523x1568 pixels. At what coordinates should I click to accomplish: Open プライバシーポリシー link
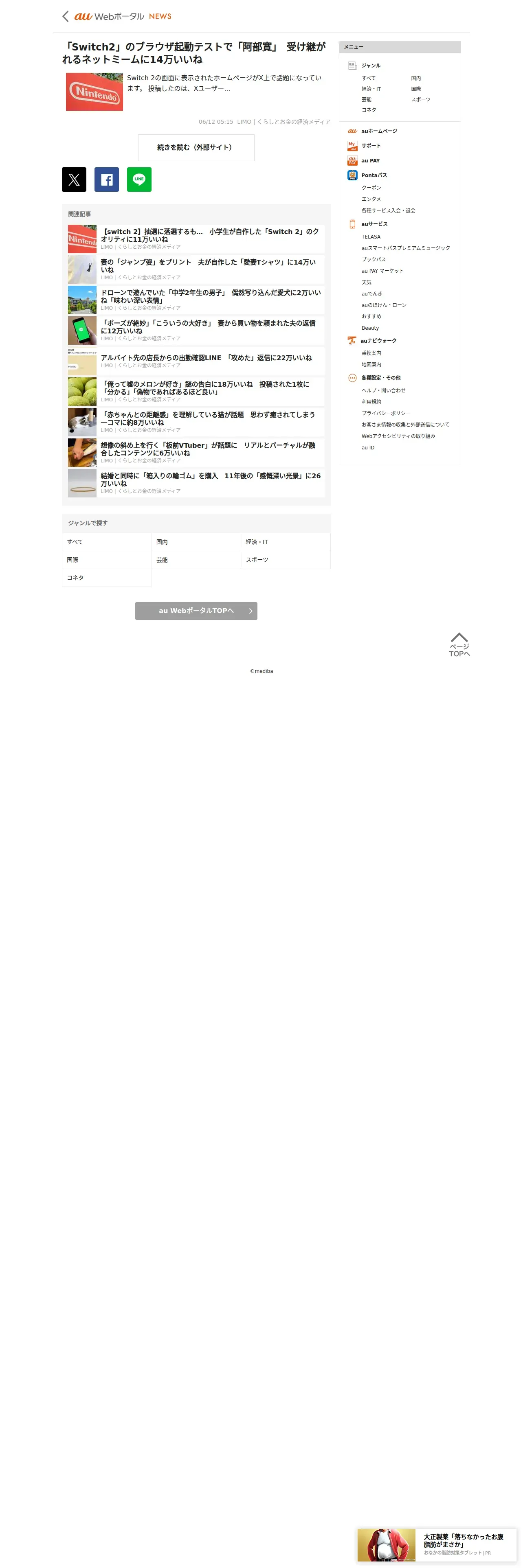tap(385, 413)
